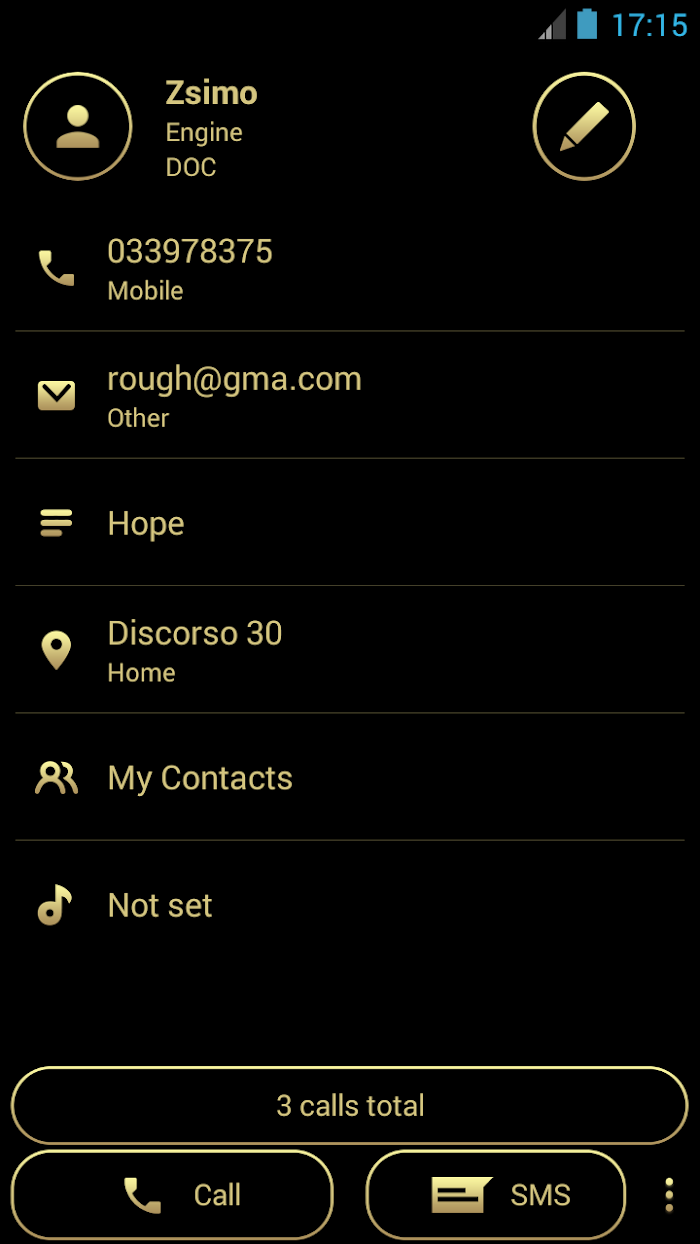Send an SMS to Zsimo
Viewport: 700px width, 1244px height.
pyautogui.click(x=496, y=1195)
